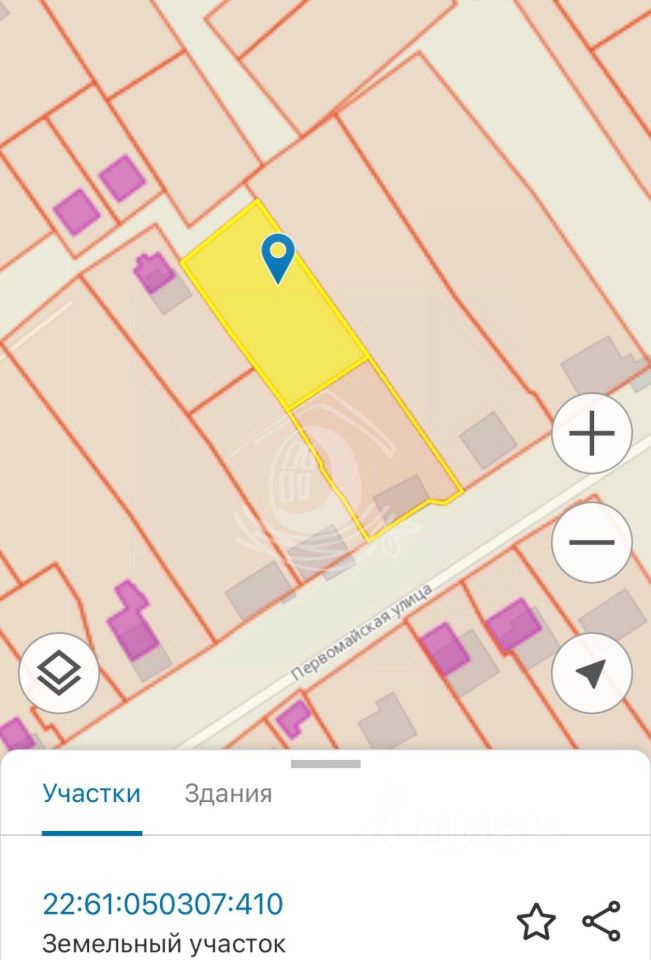Add parcel 22:61:050307:410 to favorites
The height and width of the screenshot is (960, 651).
(536, 922)
